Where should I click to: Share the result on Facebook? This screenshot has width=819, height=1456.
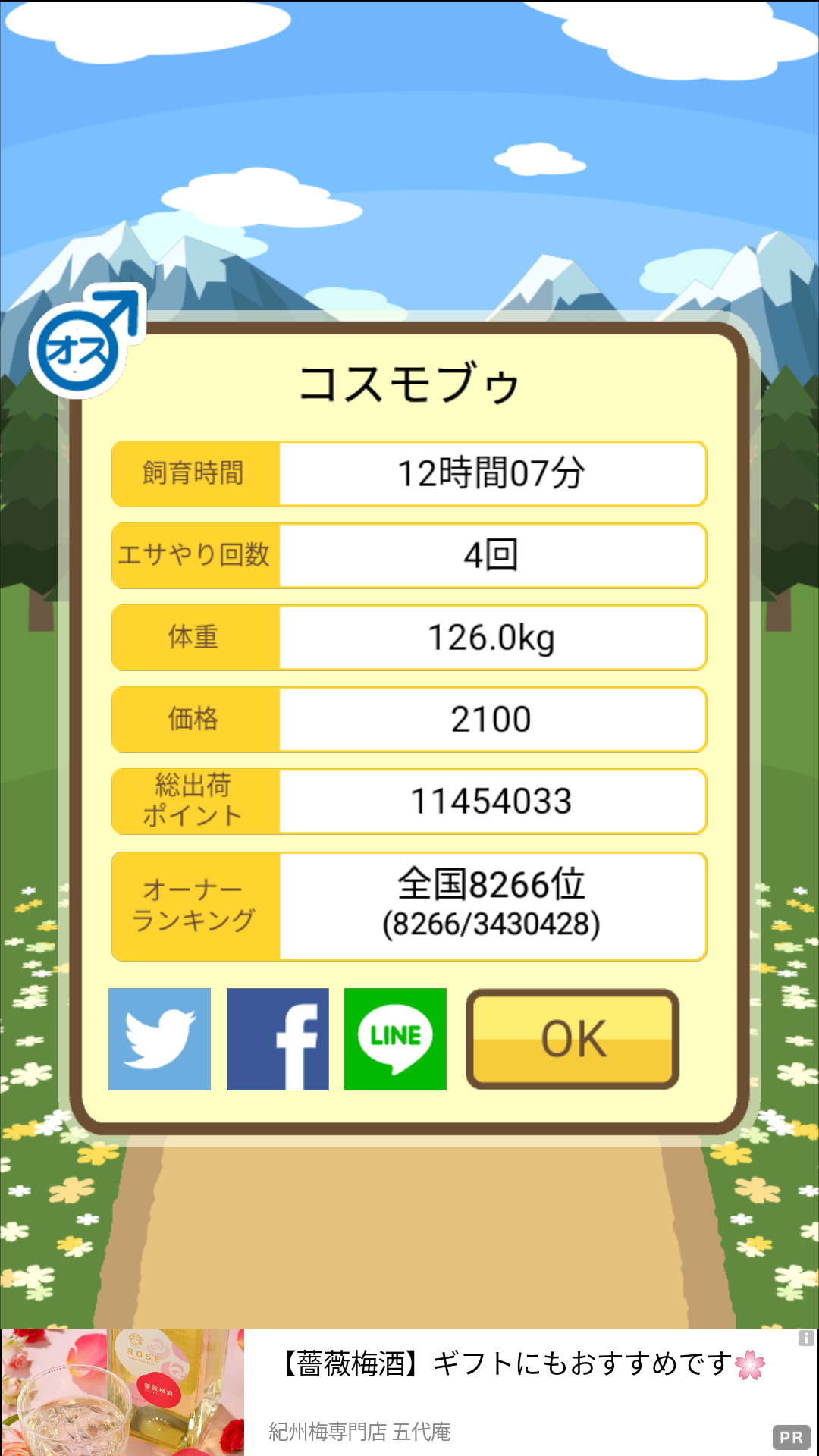[x=278, y=1039]
